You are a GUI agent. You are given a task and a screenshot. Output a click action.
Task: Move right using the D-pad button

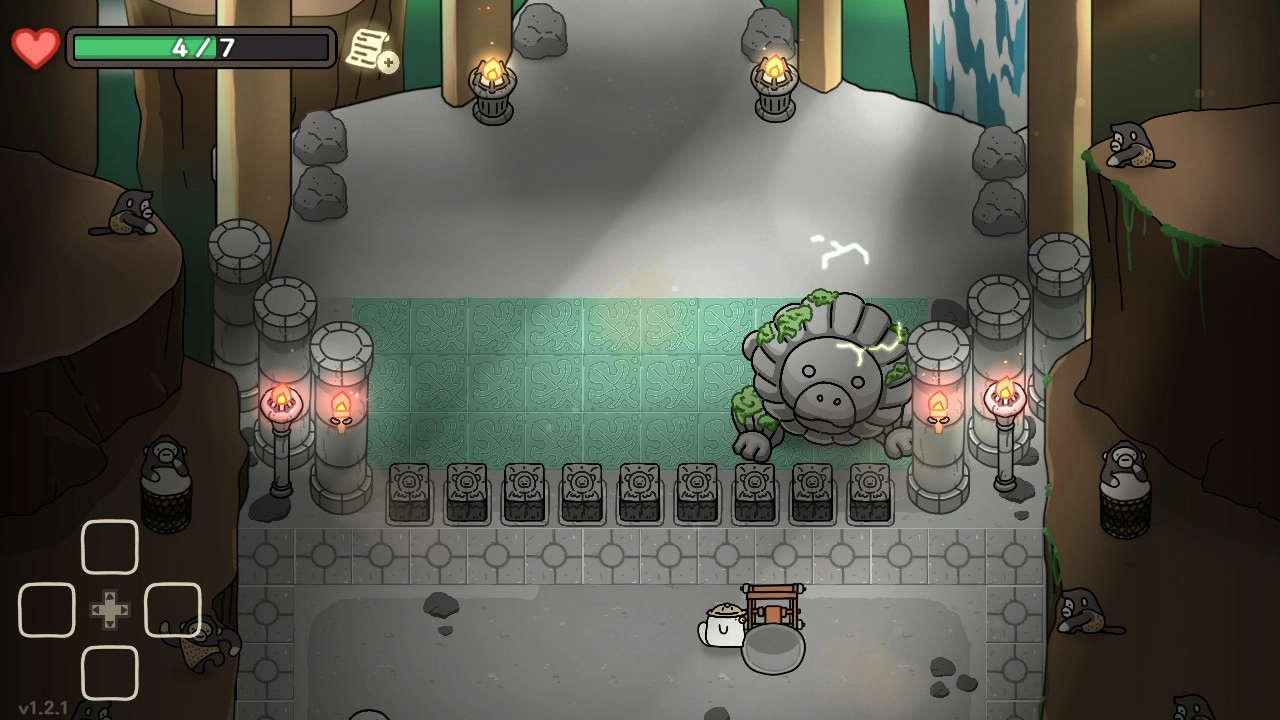point(173,610)
